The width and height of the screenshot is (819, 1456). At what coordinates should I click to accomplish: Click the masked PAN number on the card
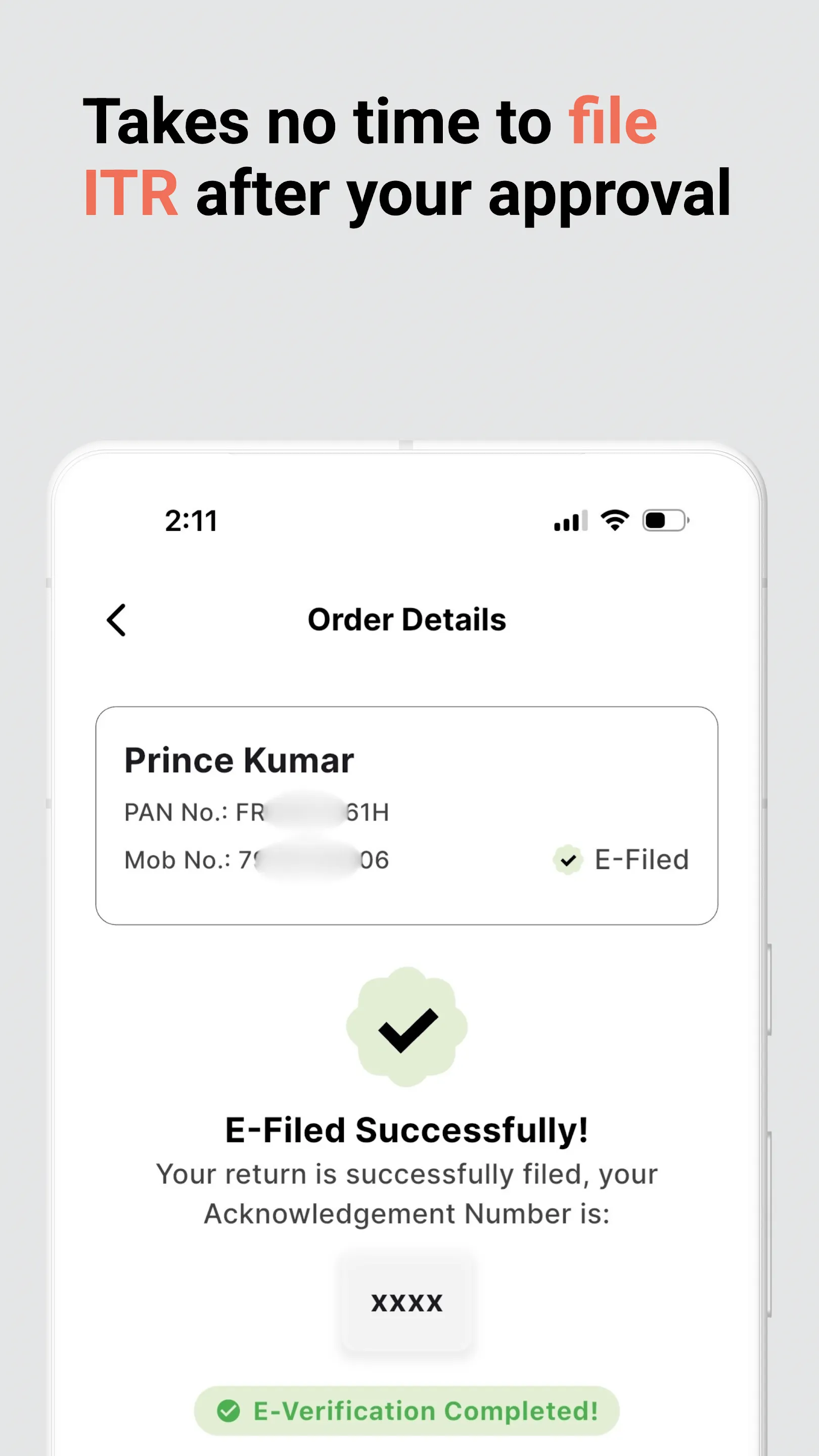point(257,811)
